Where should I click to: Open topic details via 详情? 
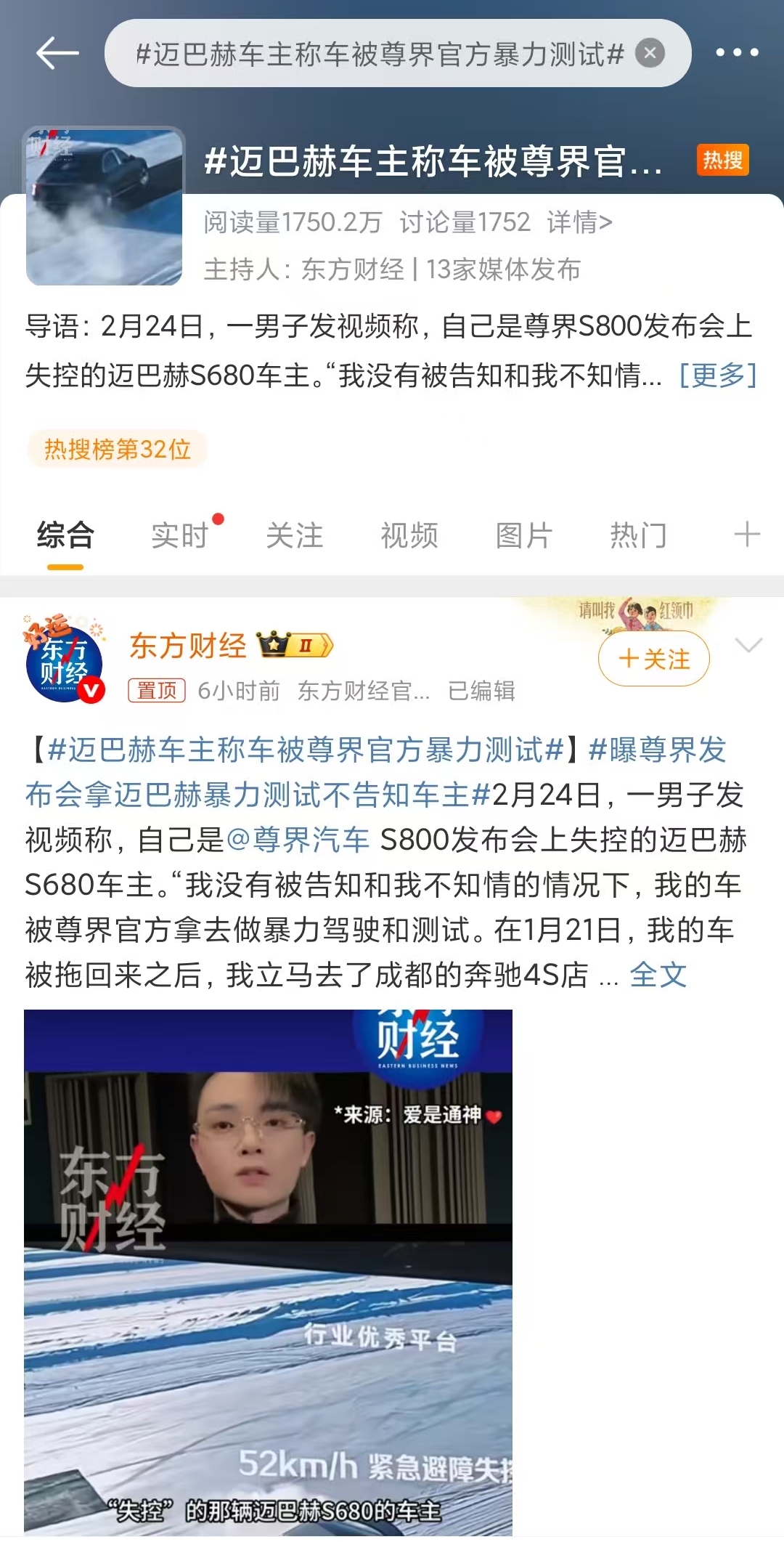(579, 222)
